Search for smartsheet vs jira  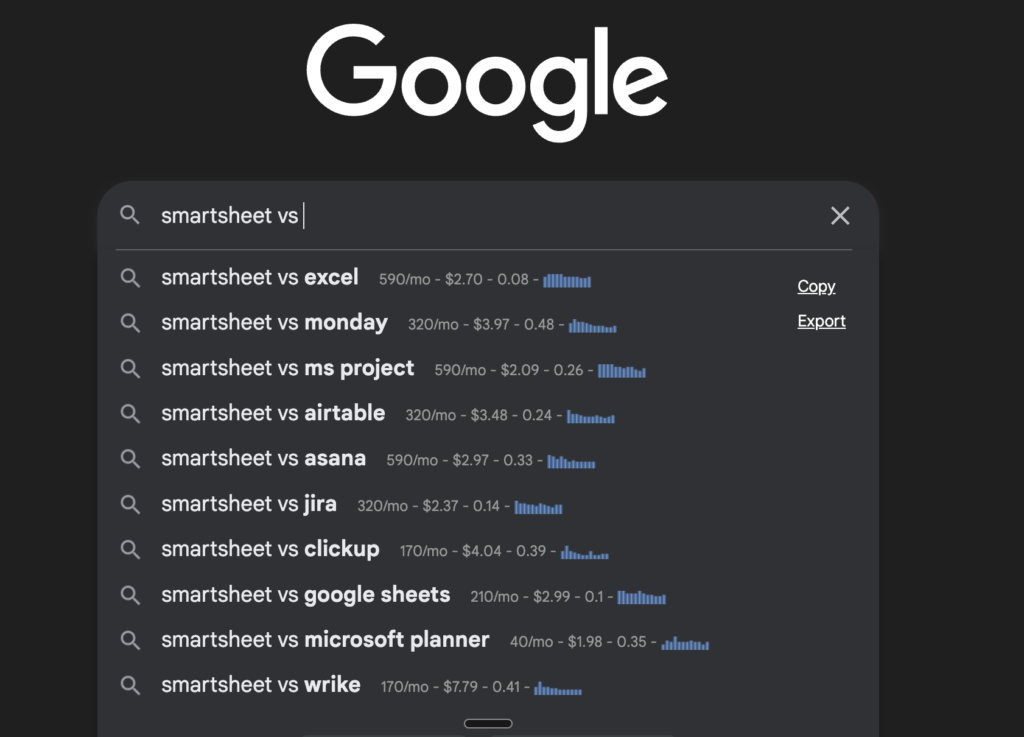(249, 504)
